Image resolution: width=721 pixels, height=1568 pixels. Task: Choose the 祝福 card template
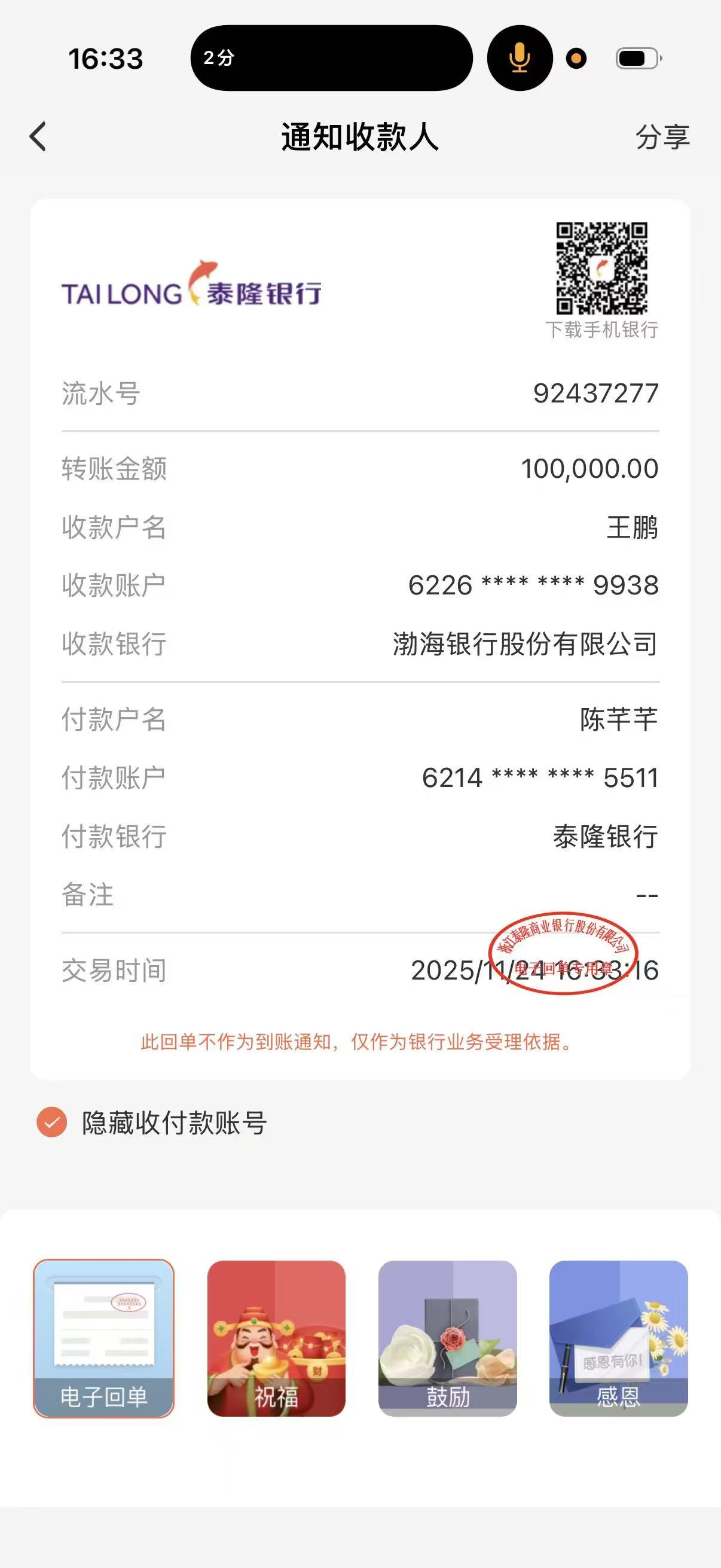pos(276,1338)
